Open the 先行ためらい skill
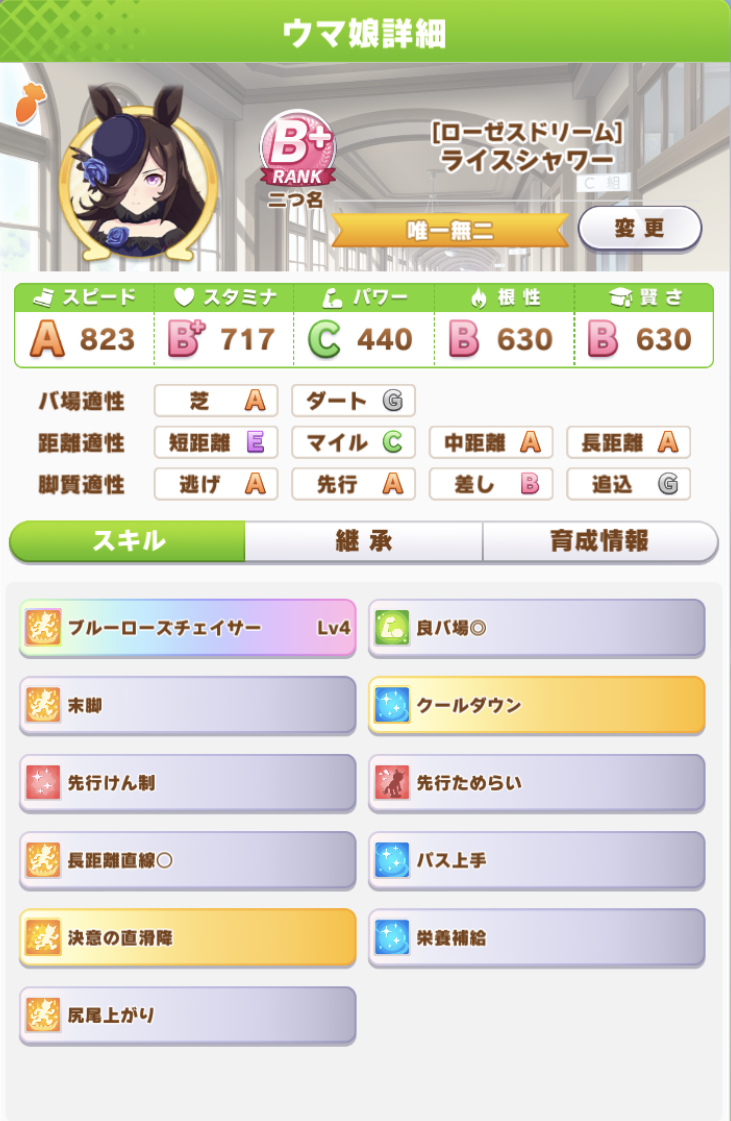 [536, 783]
